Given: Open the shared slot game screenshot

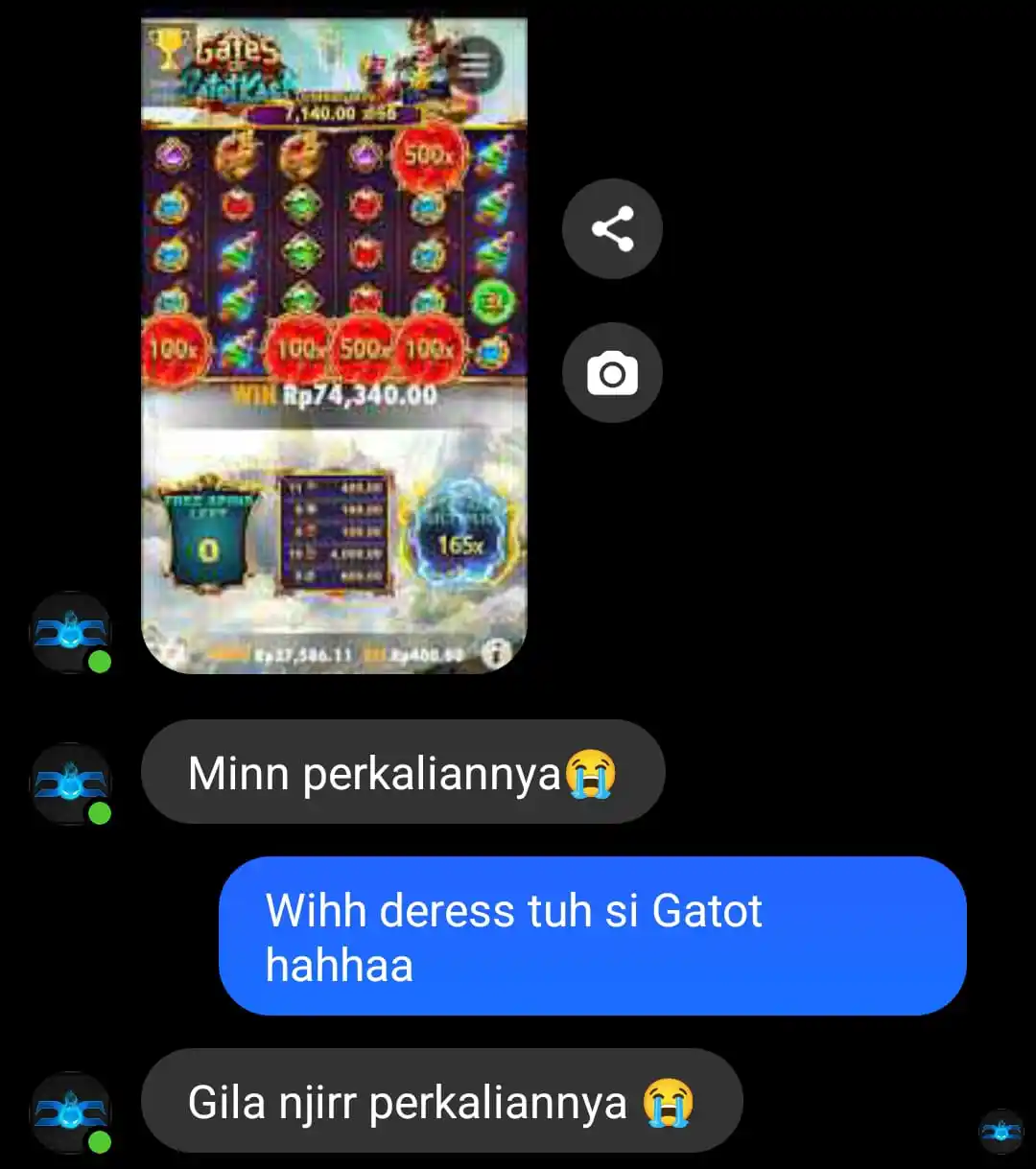Looking at the screenshot, I should click(x=334, y=345).
